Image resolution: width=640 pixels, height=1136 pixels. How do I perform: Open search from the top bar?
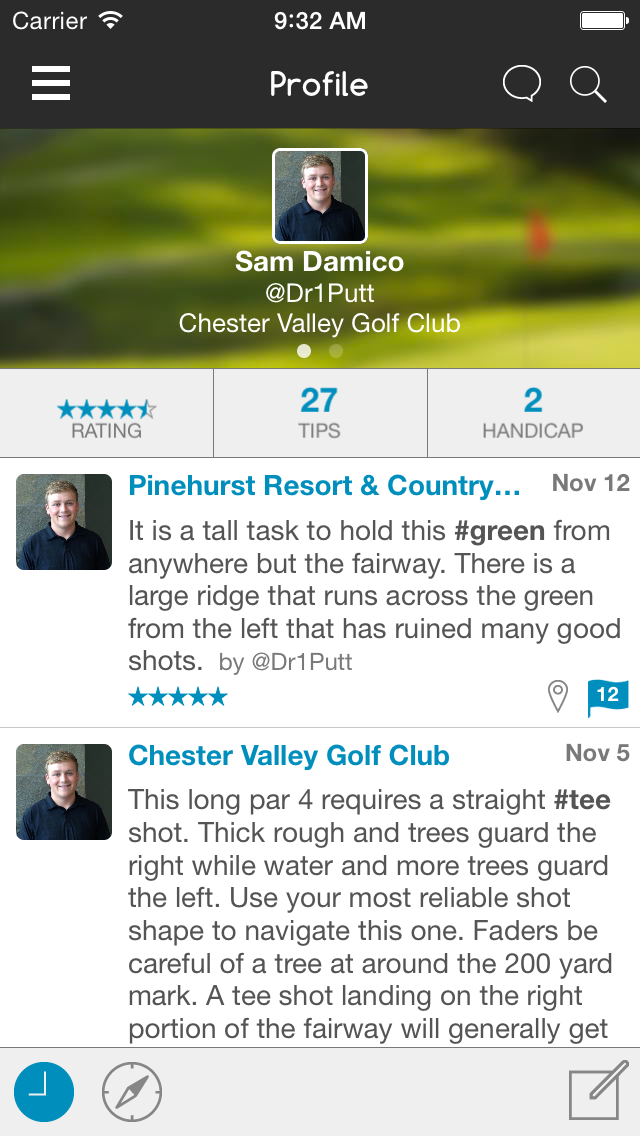point(588,85)
